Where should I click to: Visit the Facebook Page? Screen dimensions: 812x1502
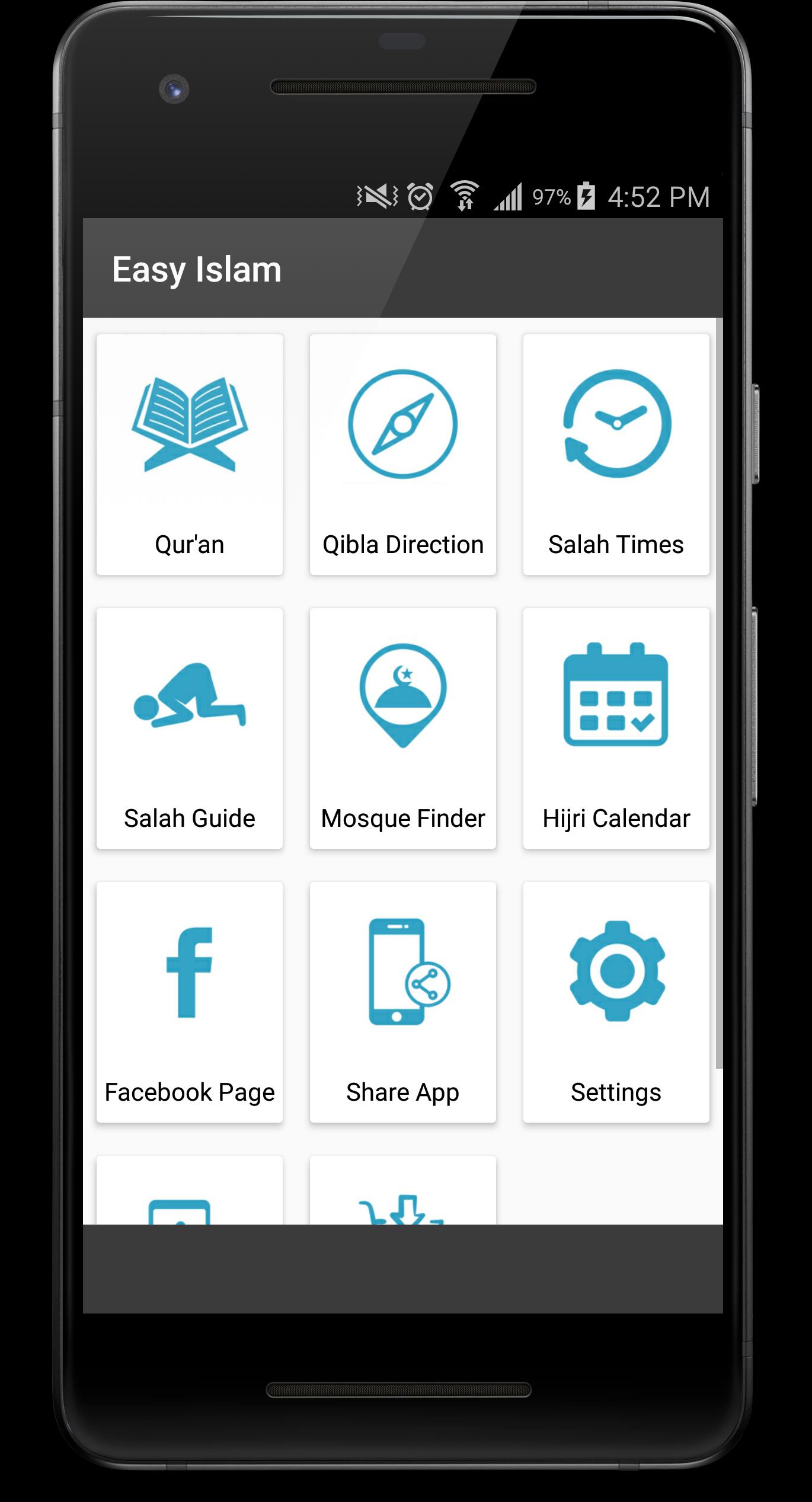point(190,1002)
